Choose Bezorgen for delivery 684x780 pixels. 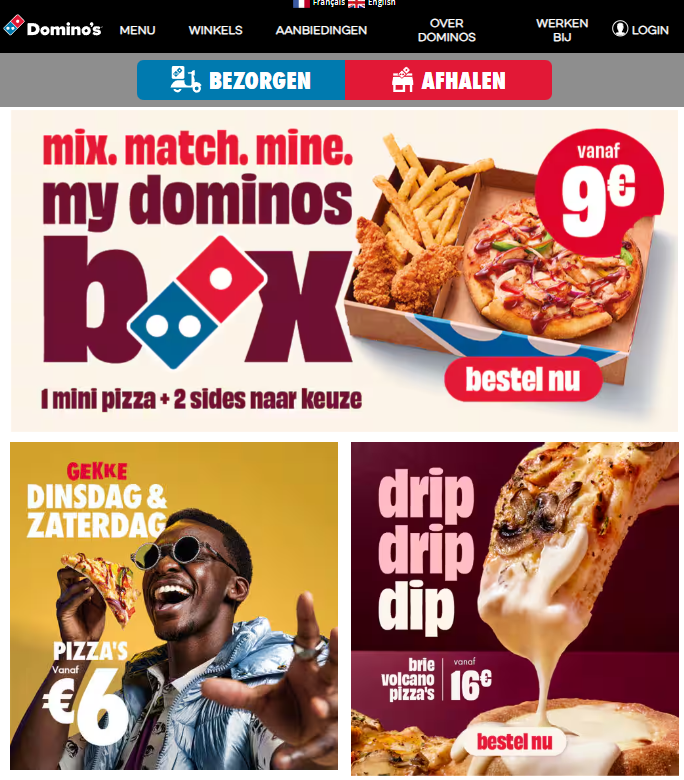pos(242,80)
